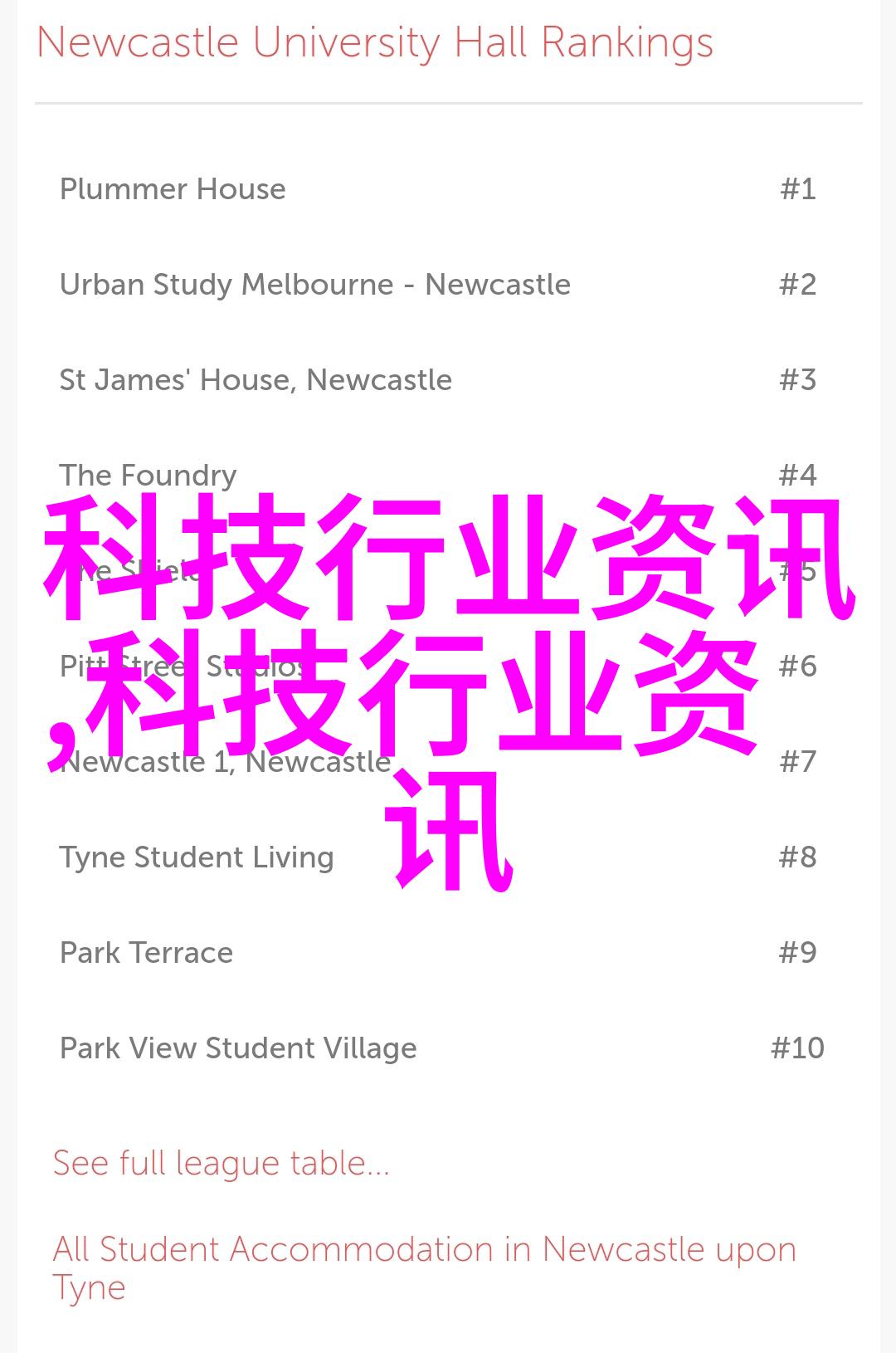Open St James' House, Newcastle
The width and height of the screenshot is (896, 1353).
tap(256, 380)
